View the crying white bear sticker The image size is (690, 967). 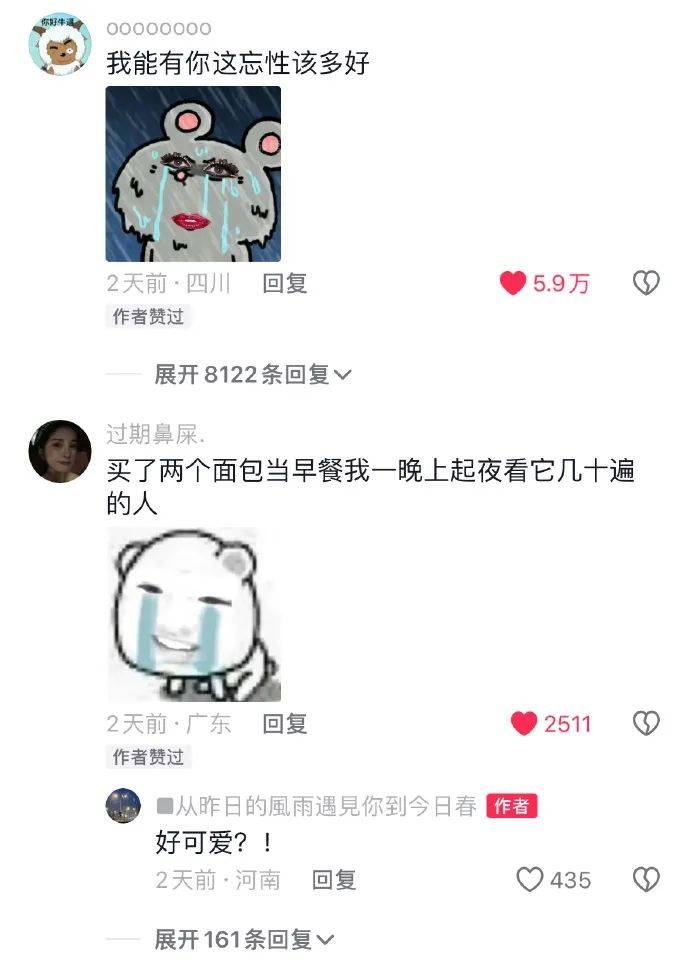(x=193, y=614)
